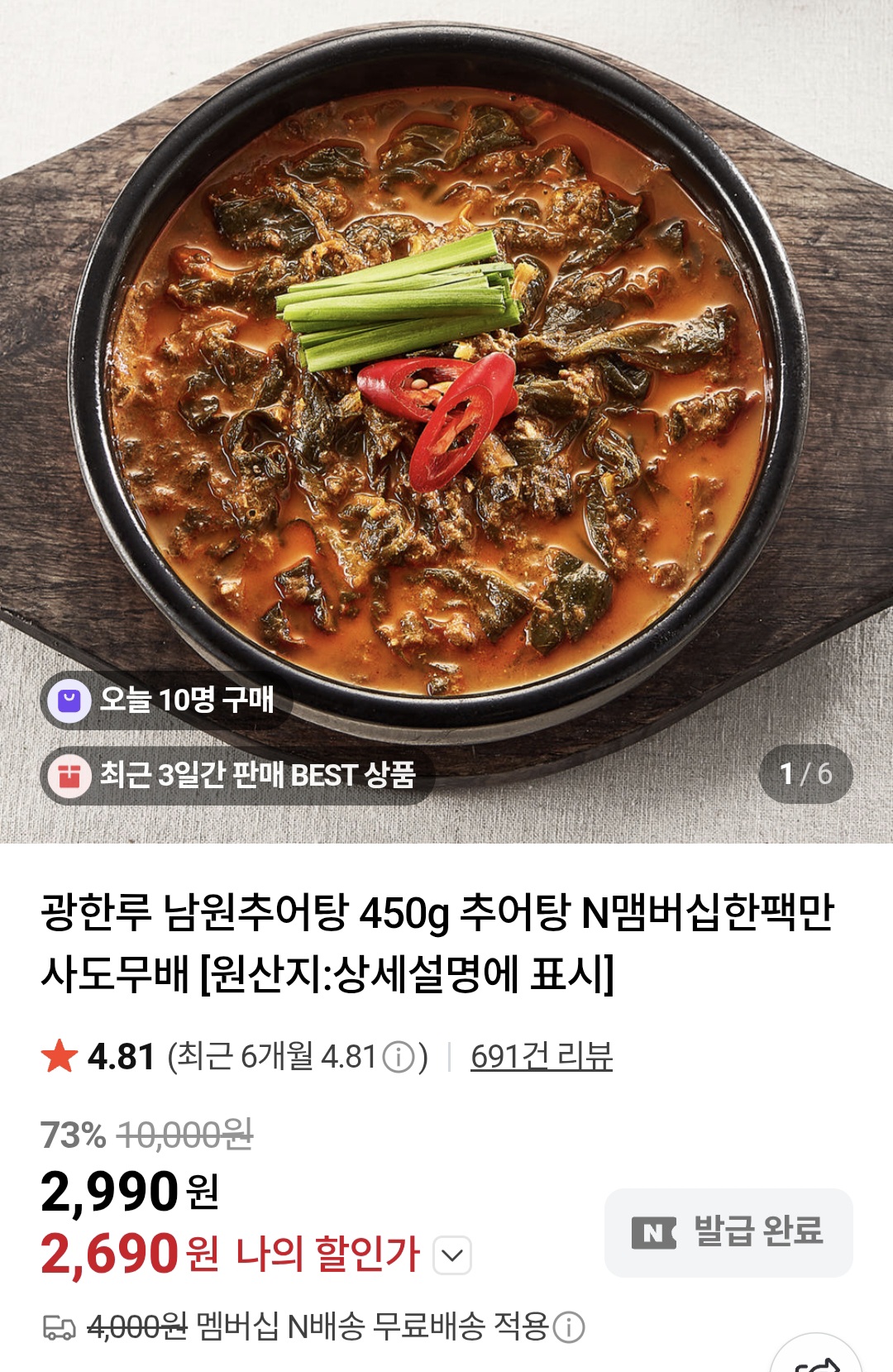Open the 무료배송 membership delivery info icon

tap(568, 1327)
